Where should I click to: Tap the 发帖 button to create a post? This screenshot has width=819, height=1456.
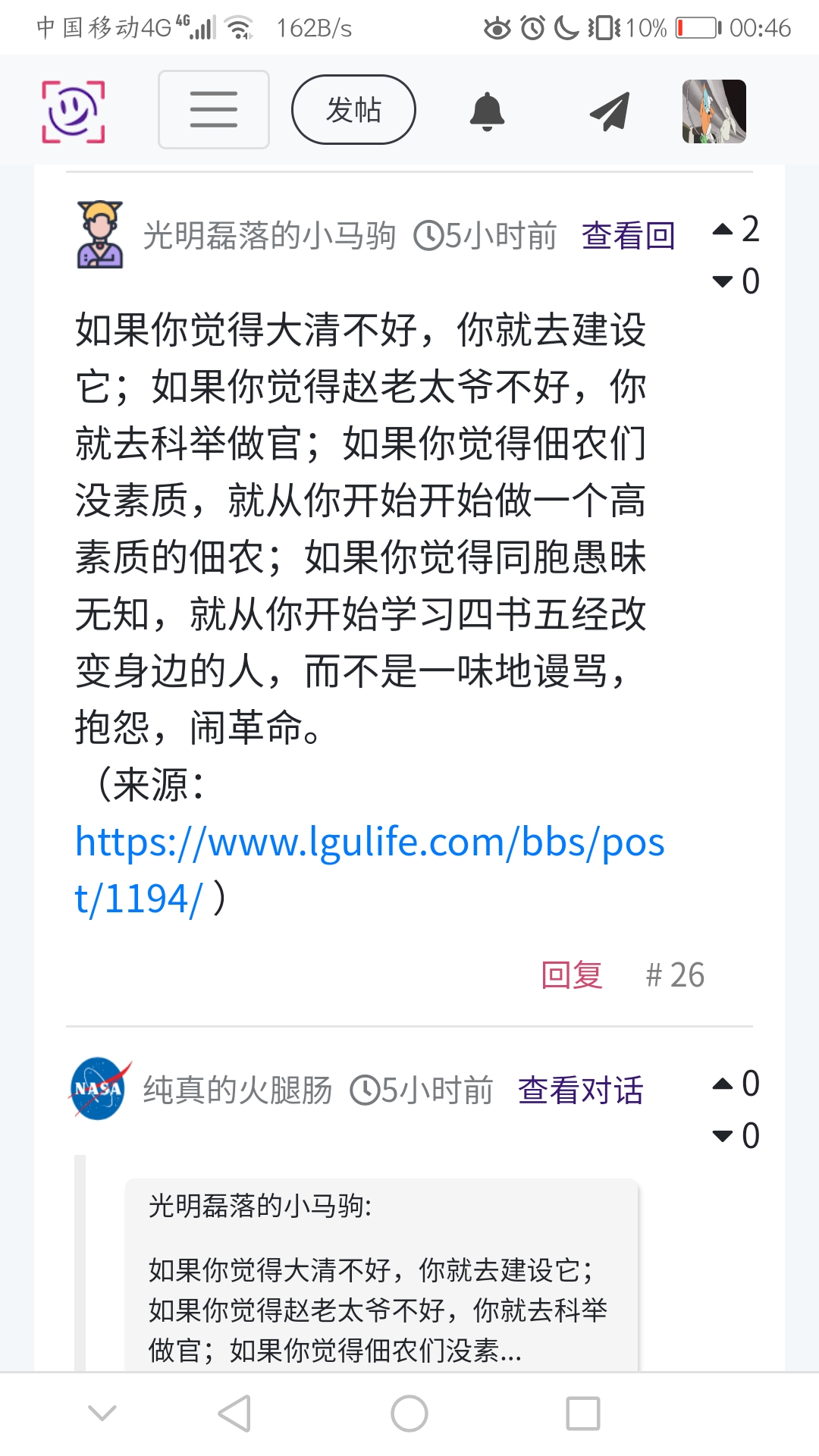[x=353, y=110]
